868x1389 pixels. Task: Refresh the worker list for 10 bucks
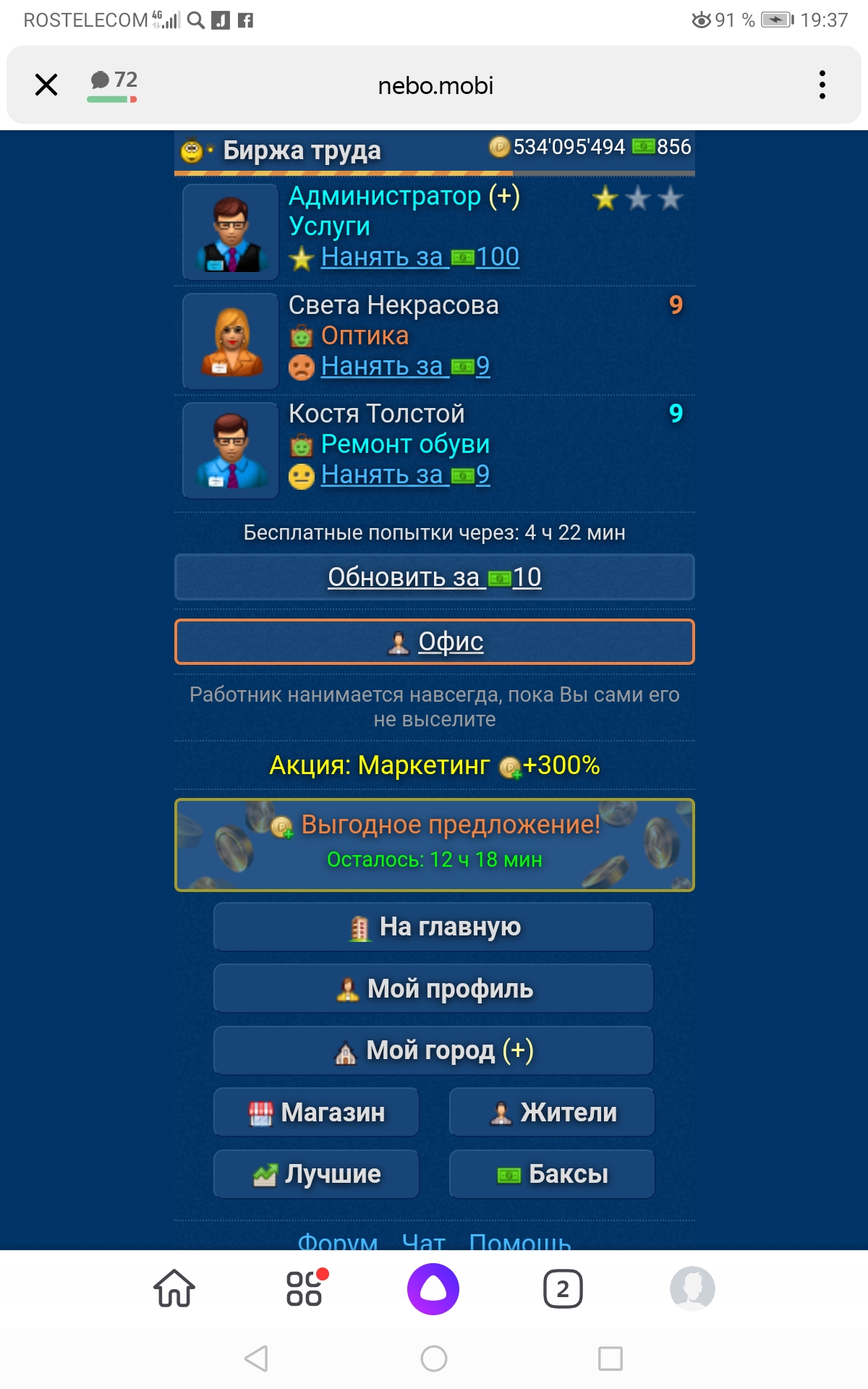[x=434, y=577]
